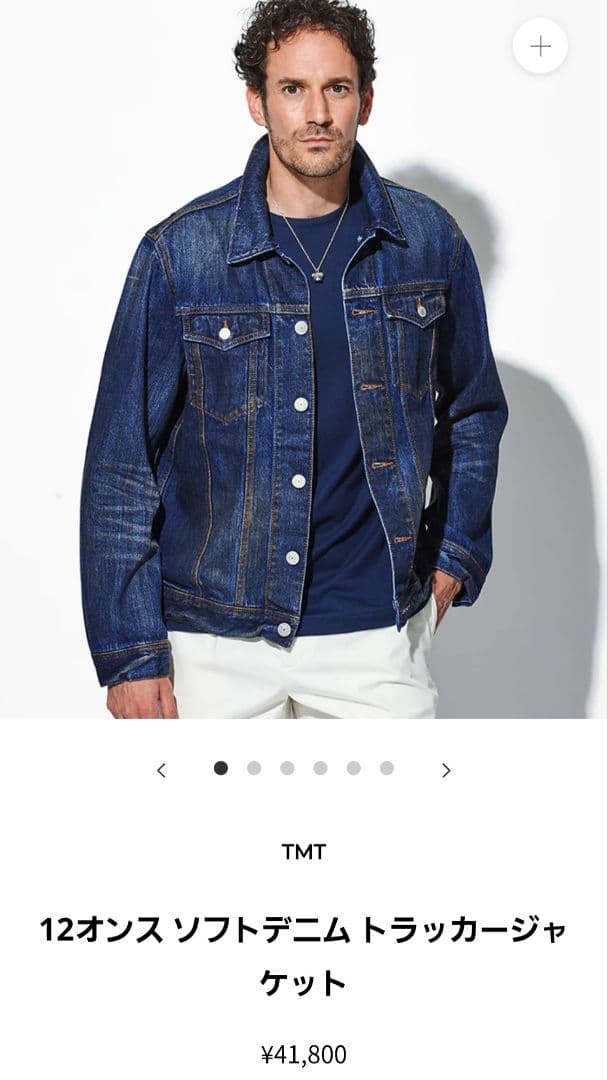Jump to the second image indicator dot
The image size is (608, 1080).
[x=254, y=768]
